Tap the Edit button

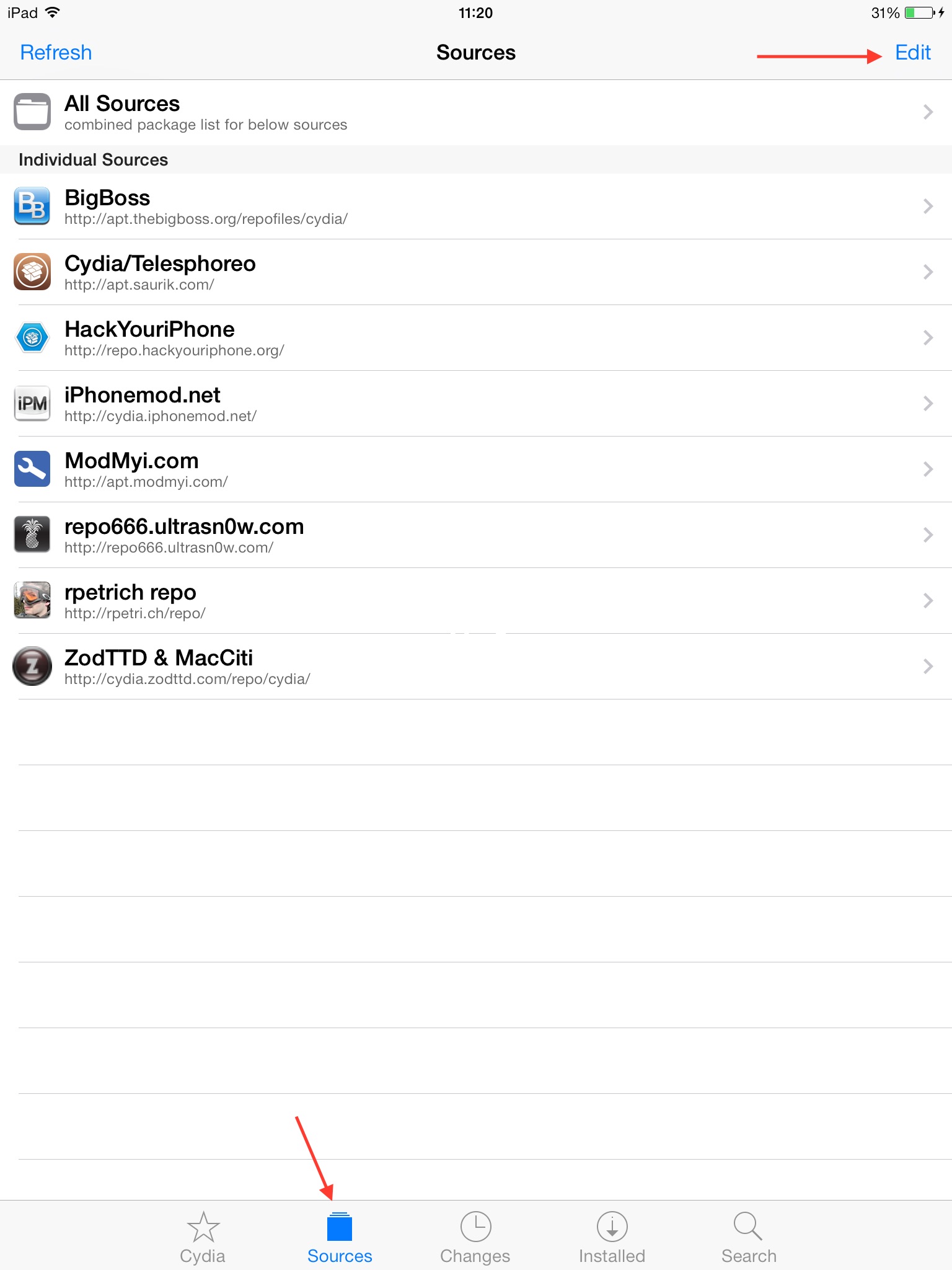pos(912,53)
